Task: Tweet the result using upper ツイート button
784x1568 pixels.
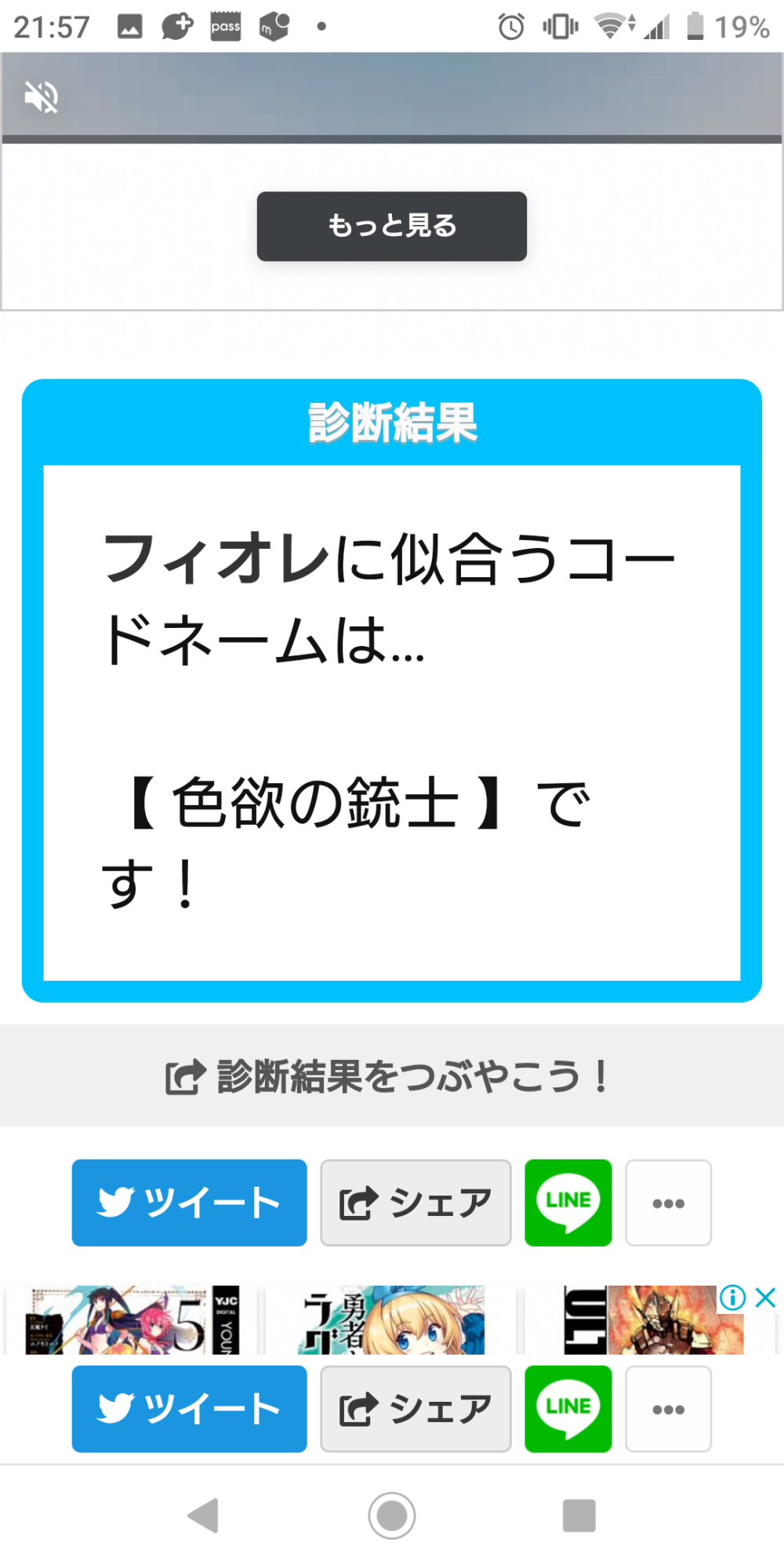Action: [189, 1202]
